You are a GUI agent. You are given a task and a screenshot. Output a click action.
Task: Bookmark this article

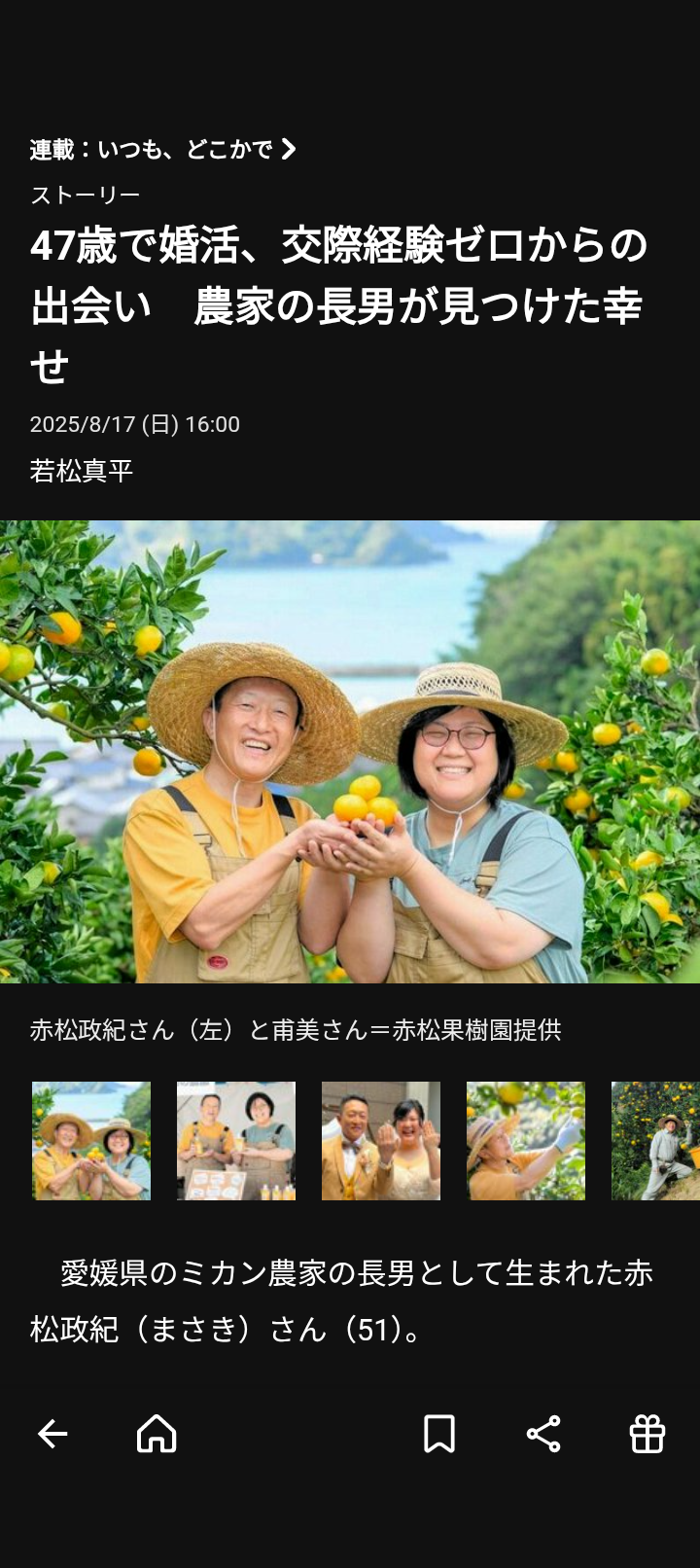tap(439, 1433)
